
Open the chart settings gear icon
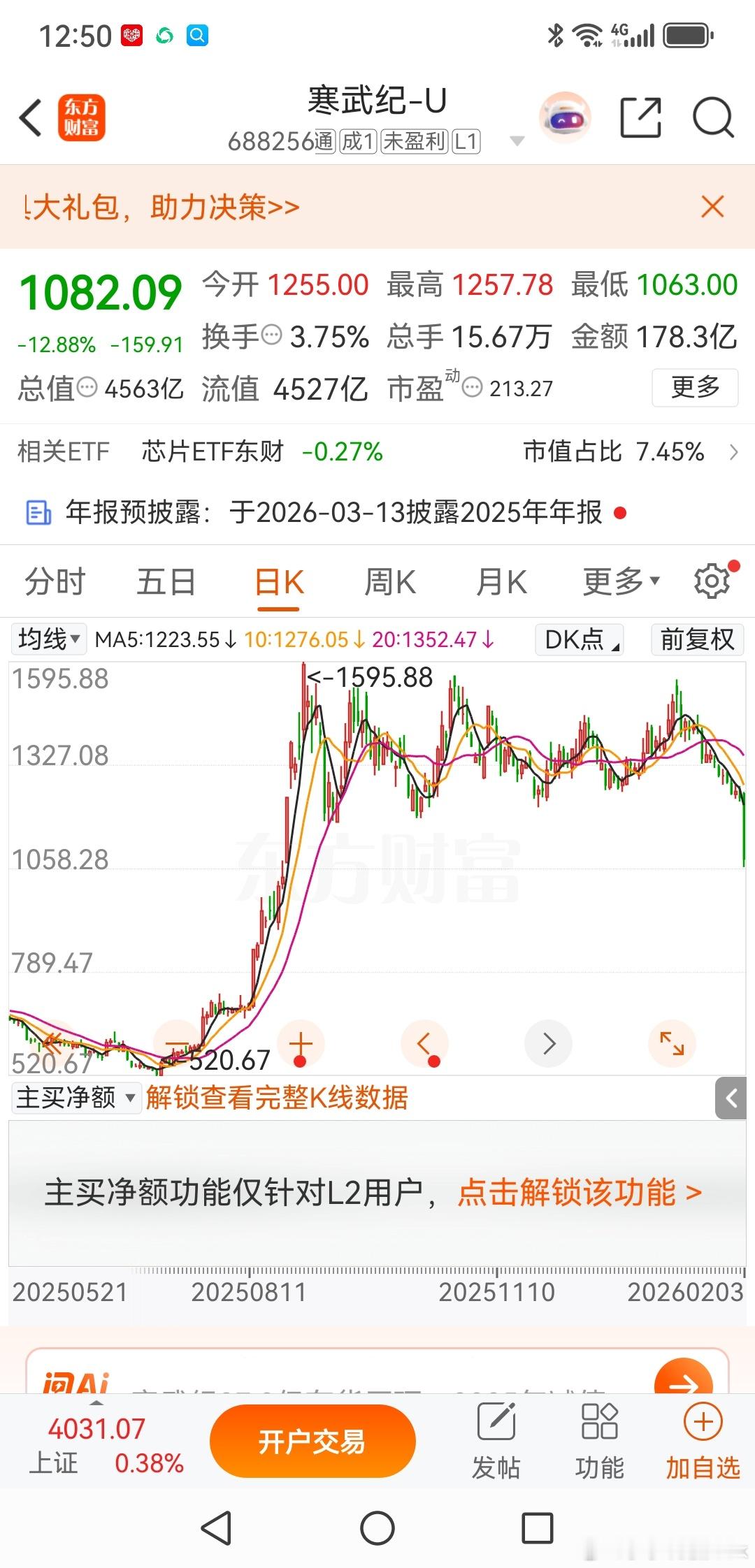(712, 581)
